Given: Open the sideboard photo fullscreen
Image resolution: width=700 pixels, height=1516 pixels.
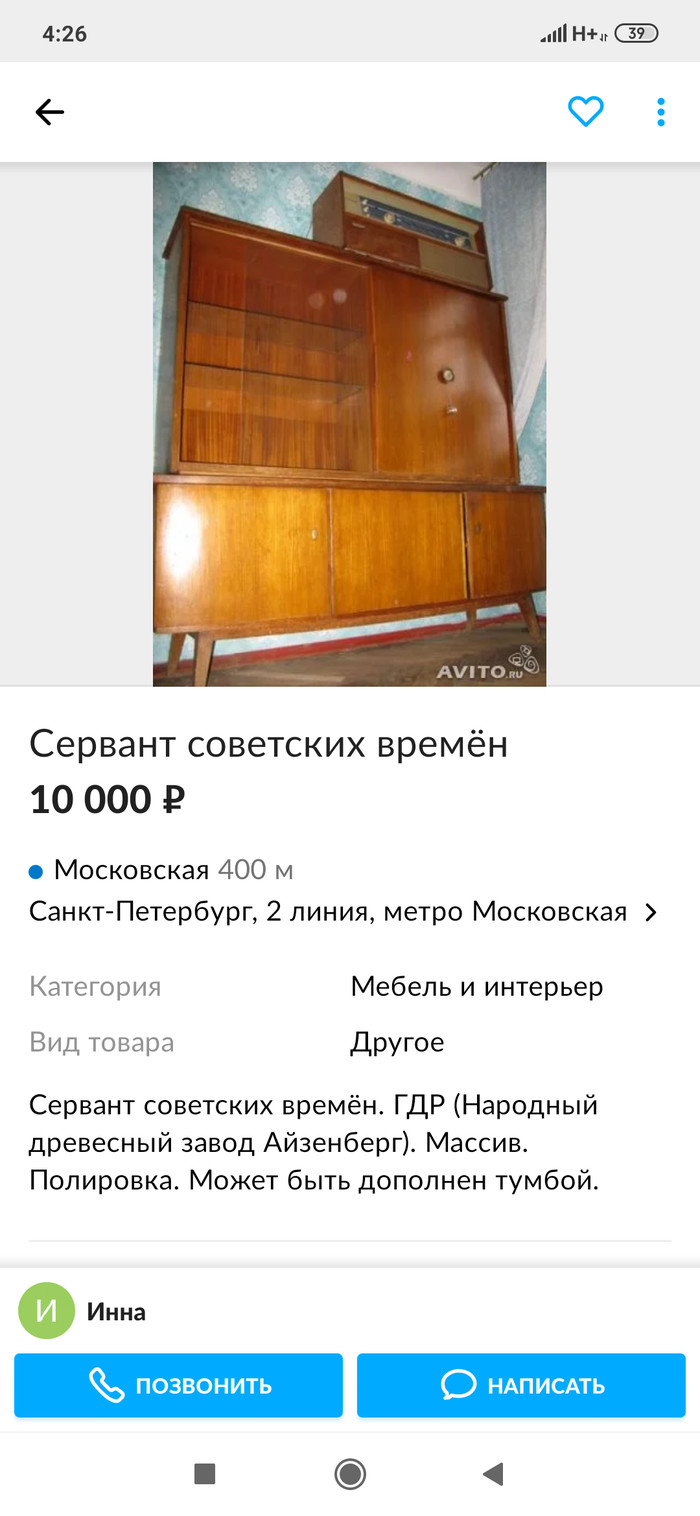Looking at the screenshot, I should click(349, 424).
